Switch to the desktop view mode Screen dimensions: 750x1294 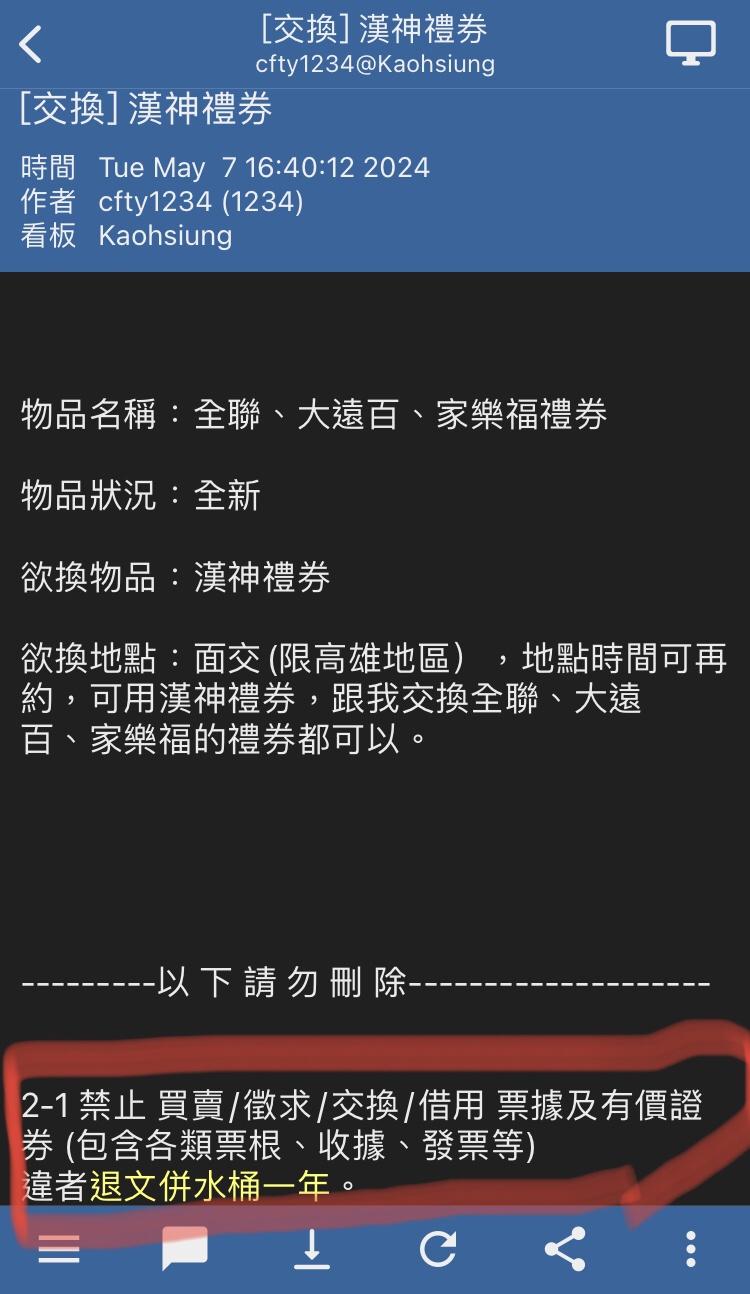coord(691,44)
